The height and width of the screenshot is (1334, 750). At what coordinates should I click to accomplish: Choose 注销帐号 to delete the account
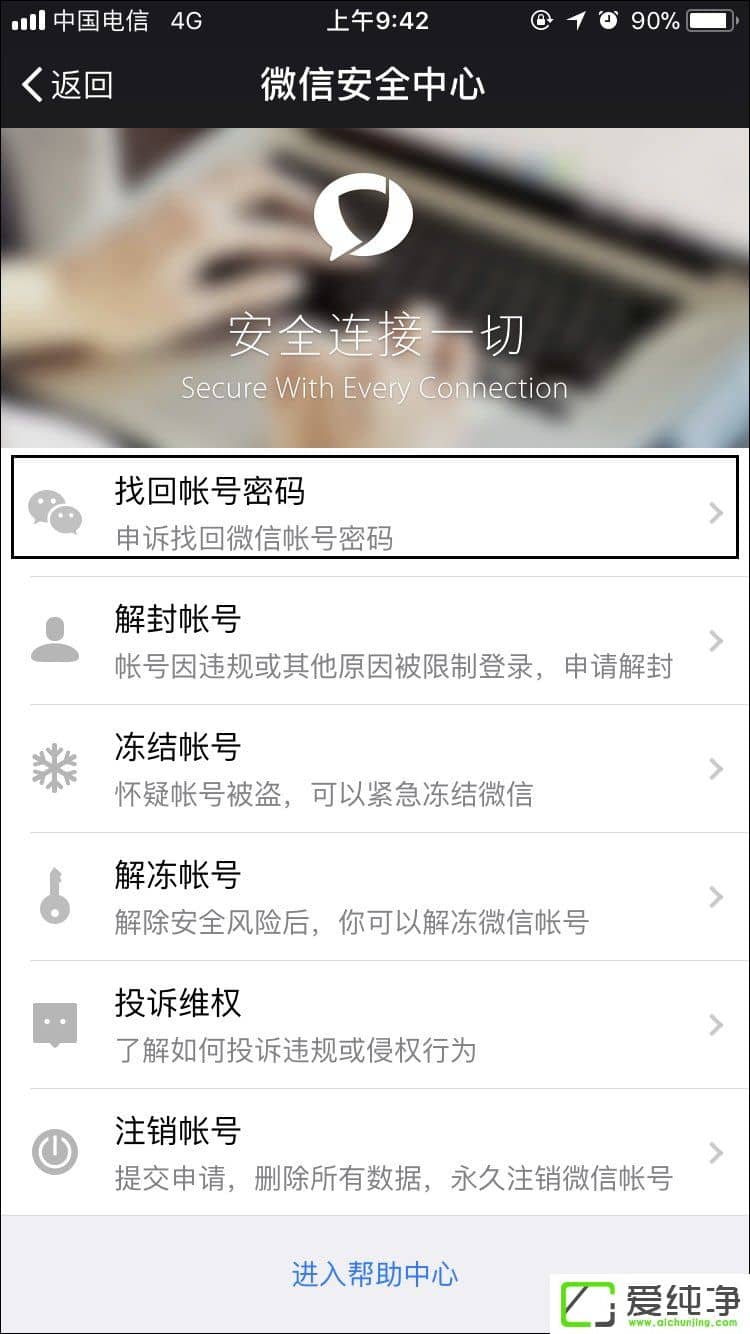[375, 1152]
